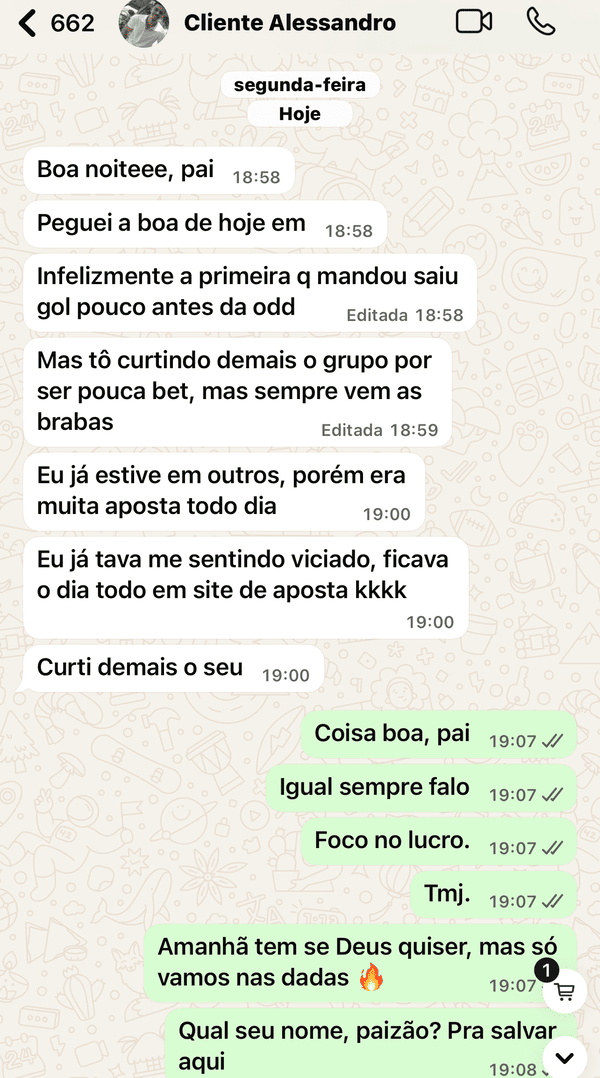Open the shopping cart button
Image resolution: width=600 pixels, height=1078 pixels.
pos(564,991)
